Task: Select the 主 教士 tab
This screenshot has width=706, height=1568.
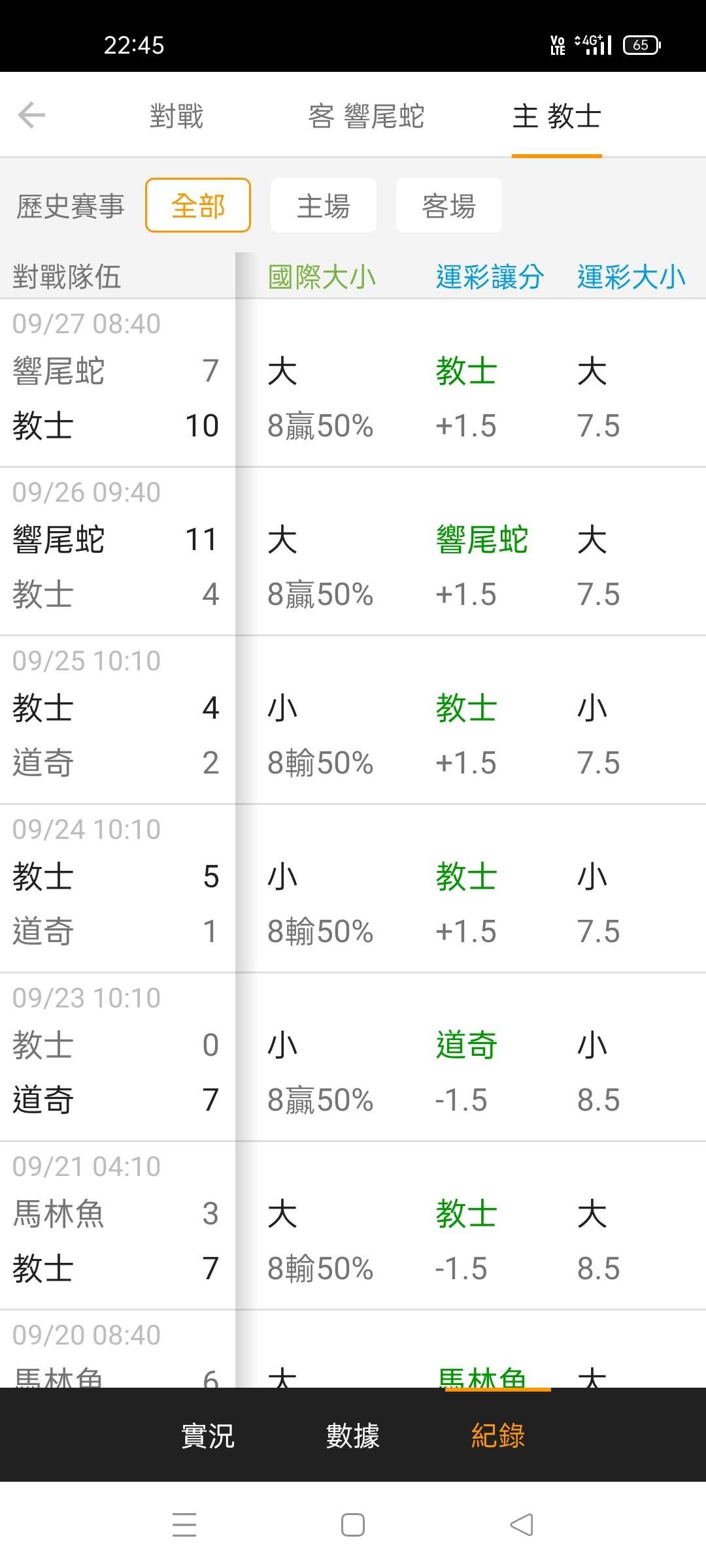Action: coord(556,116)
